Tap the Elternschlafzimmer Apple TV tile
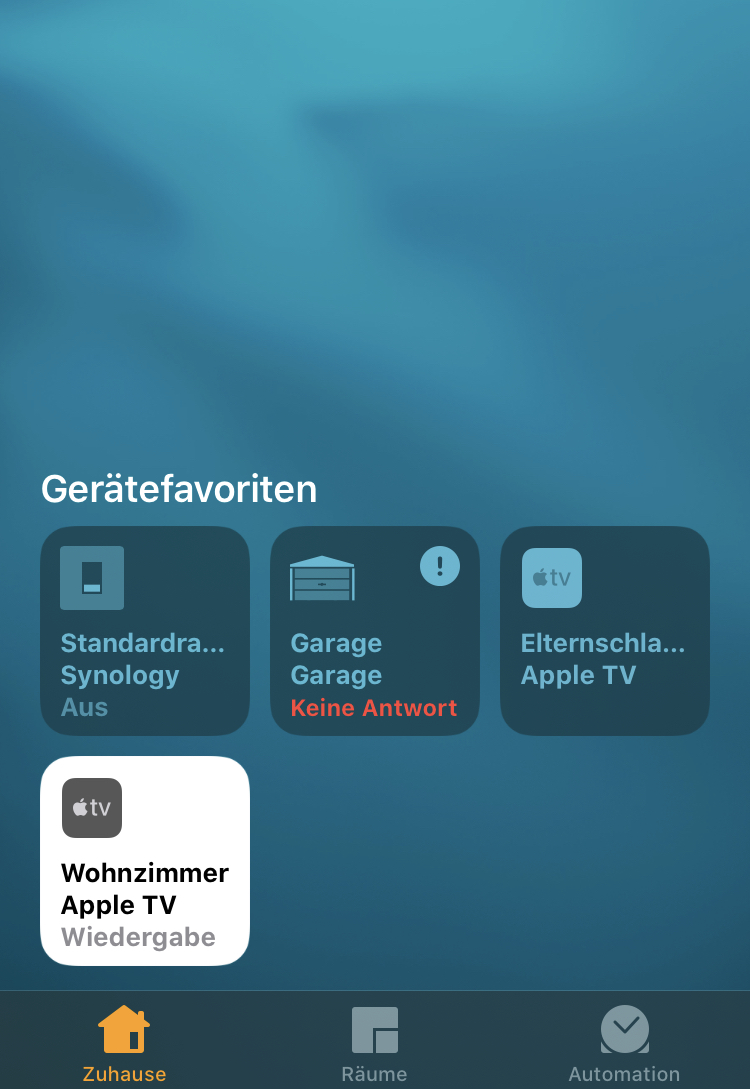This screenshot has height=1089, width=750. (605, 631)
